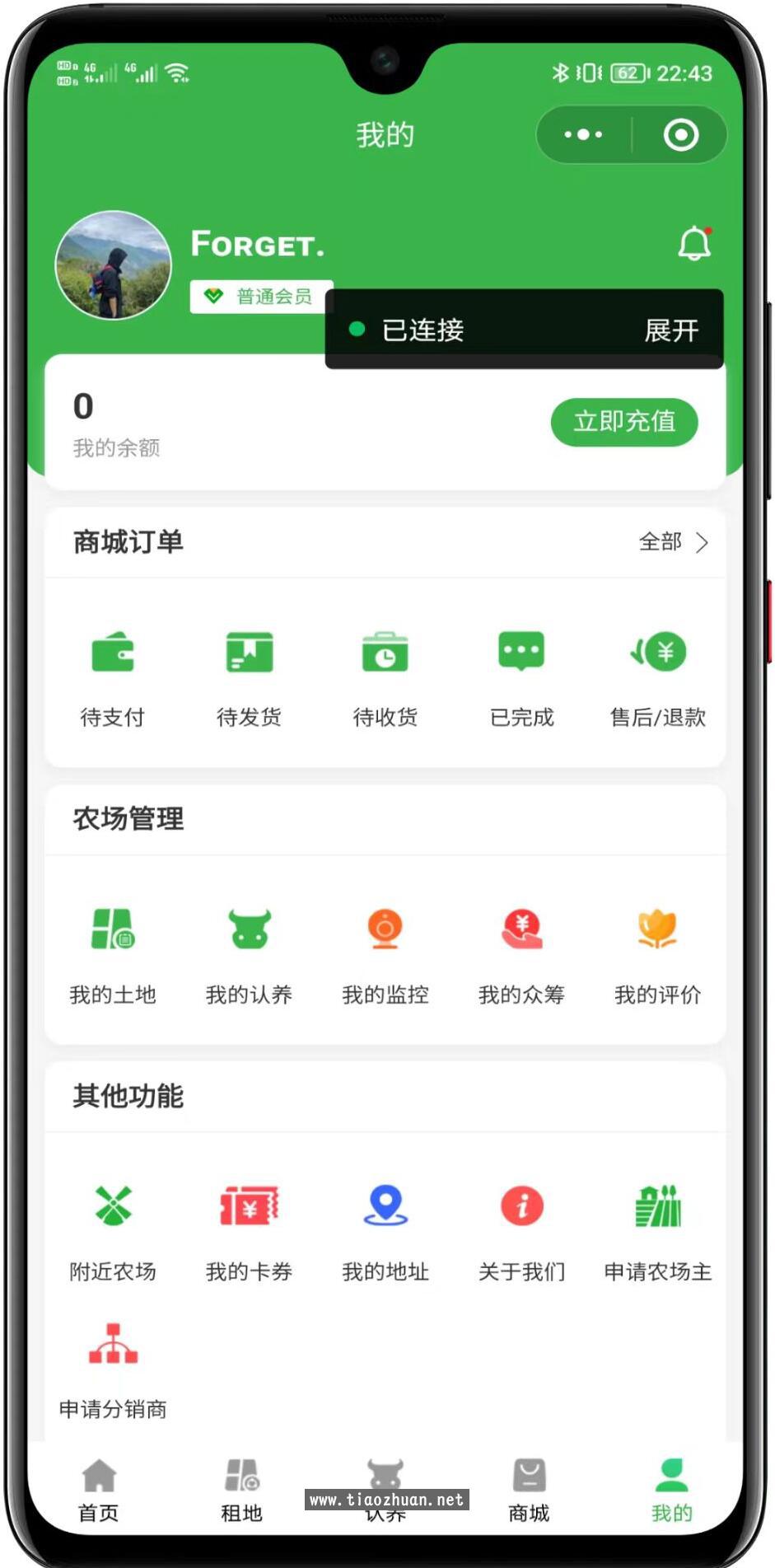View 售后/退款 refund orders
775x1568 pixels.
pyautogui.click(x=656, y=676)
